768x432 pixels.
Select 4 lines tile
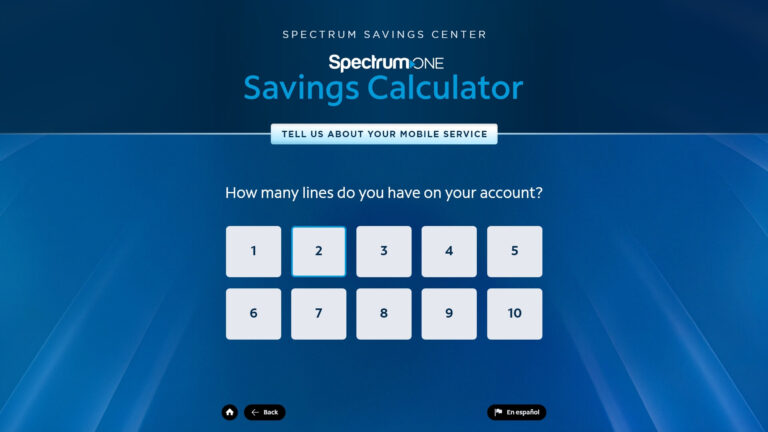pos(449,251)
